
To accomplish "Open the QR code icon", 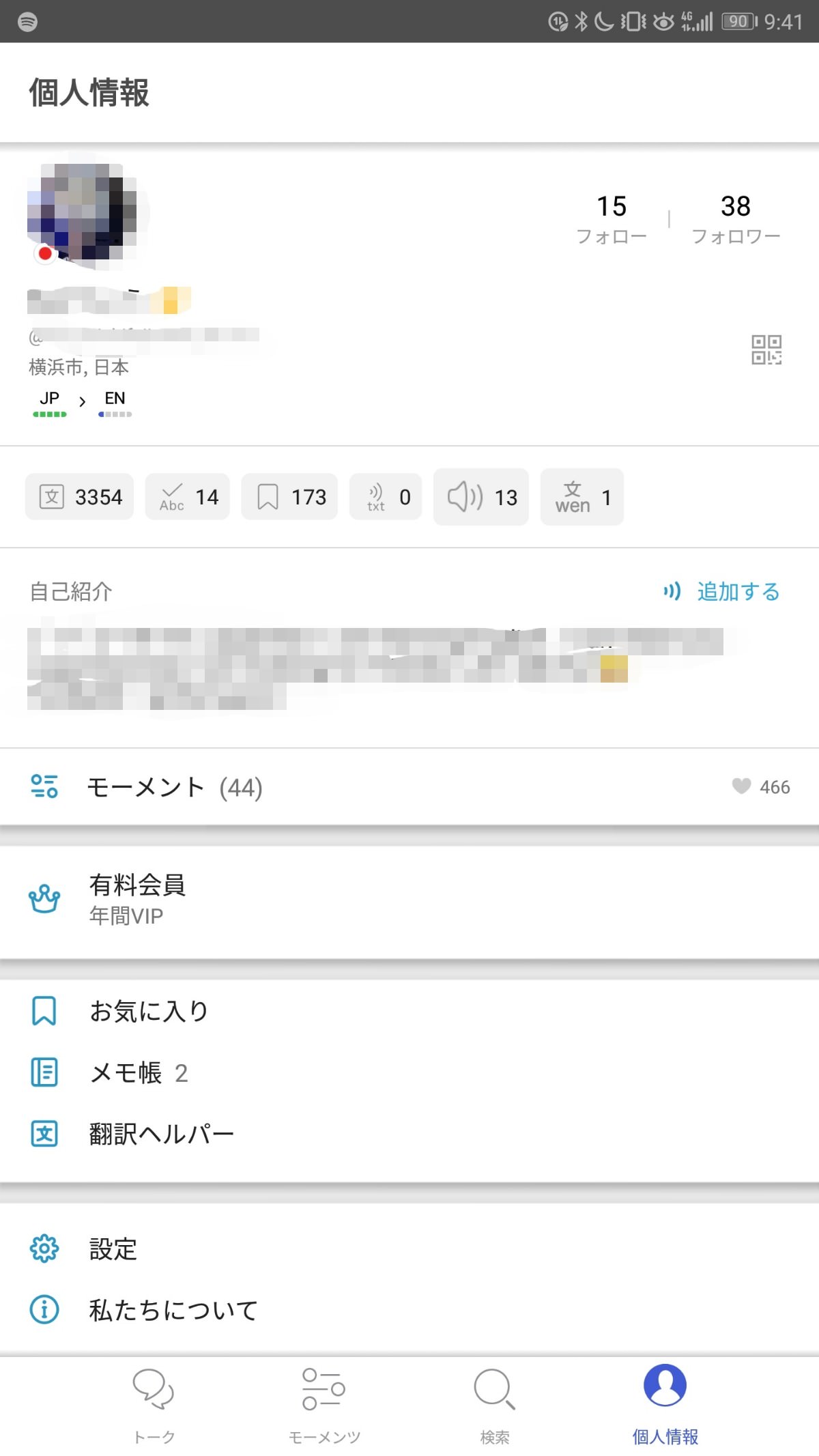I will 766,349.
